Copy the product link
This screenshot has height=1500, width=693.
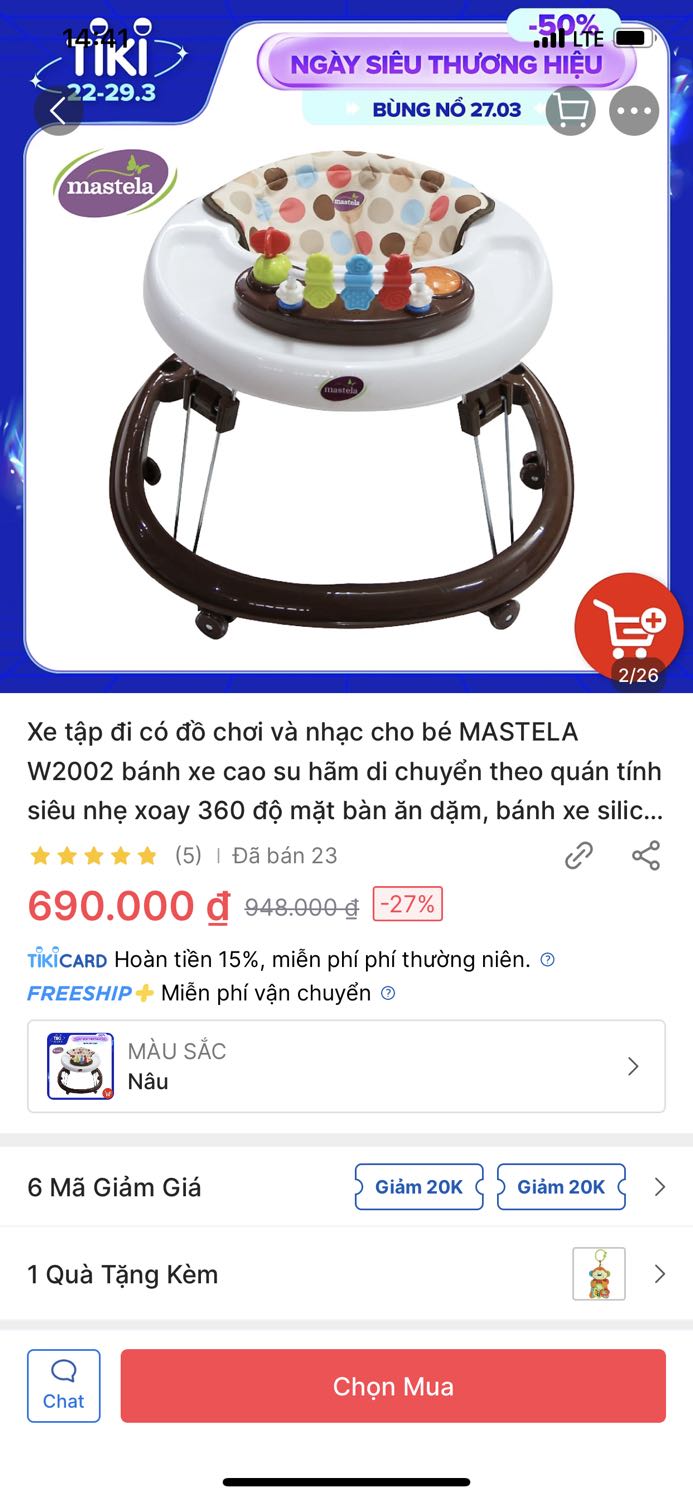[579, 856]
